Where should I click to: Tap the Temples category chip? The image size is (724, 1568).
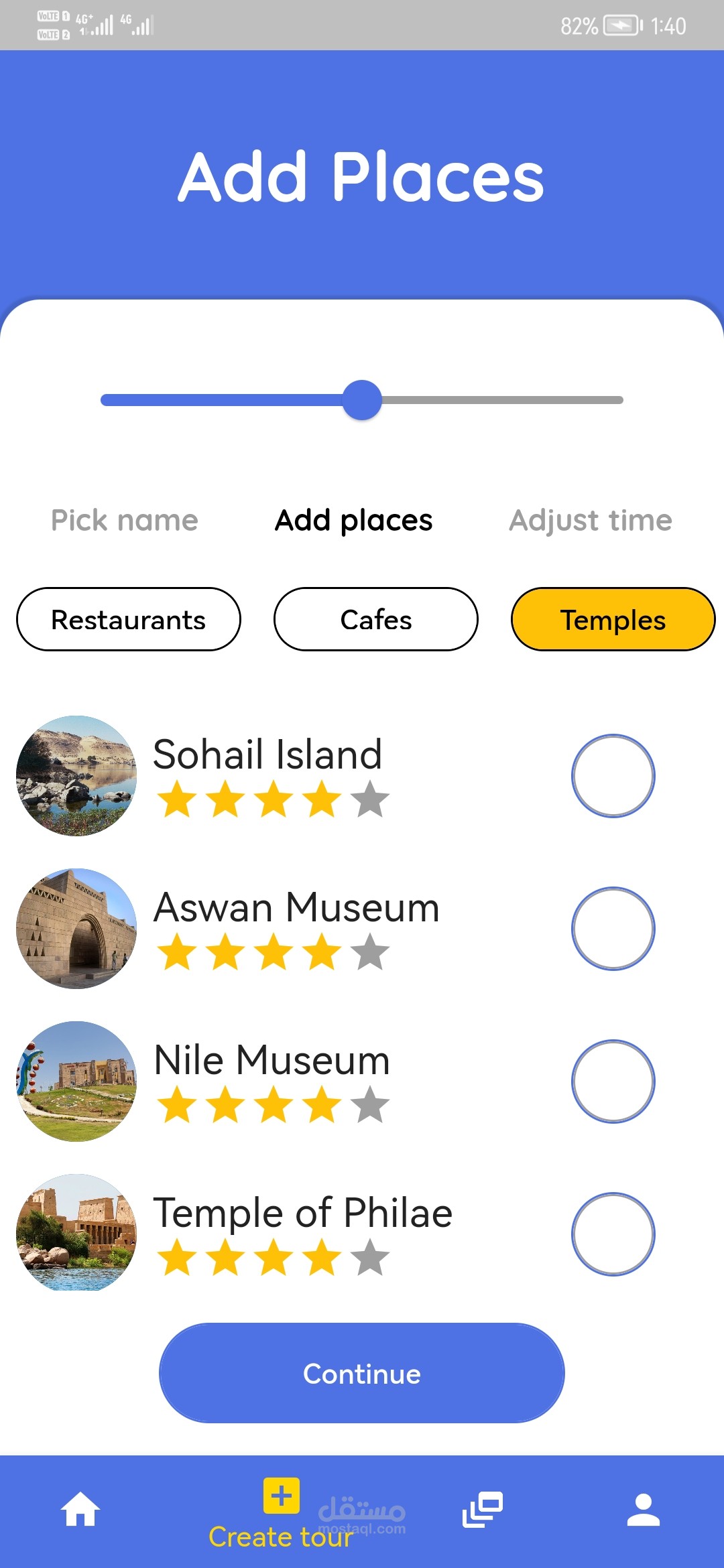point(613,619)
